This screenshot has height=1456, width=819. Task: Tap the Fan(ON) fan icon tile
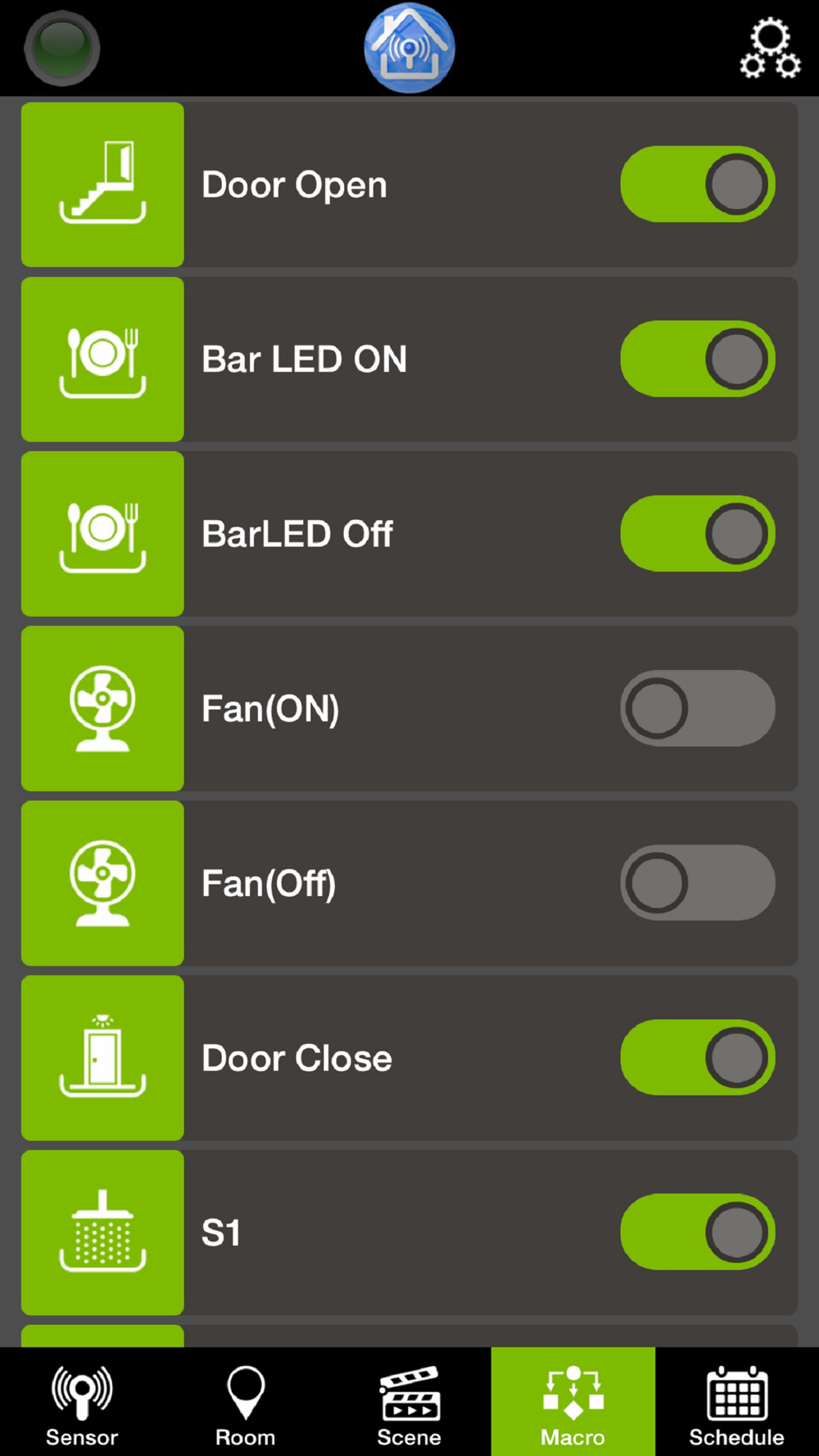coord(102,708)
